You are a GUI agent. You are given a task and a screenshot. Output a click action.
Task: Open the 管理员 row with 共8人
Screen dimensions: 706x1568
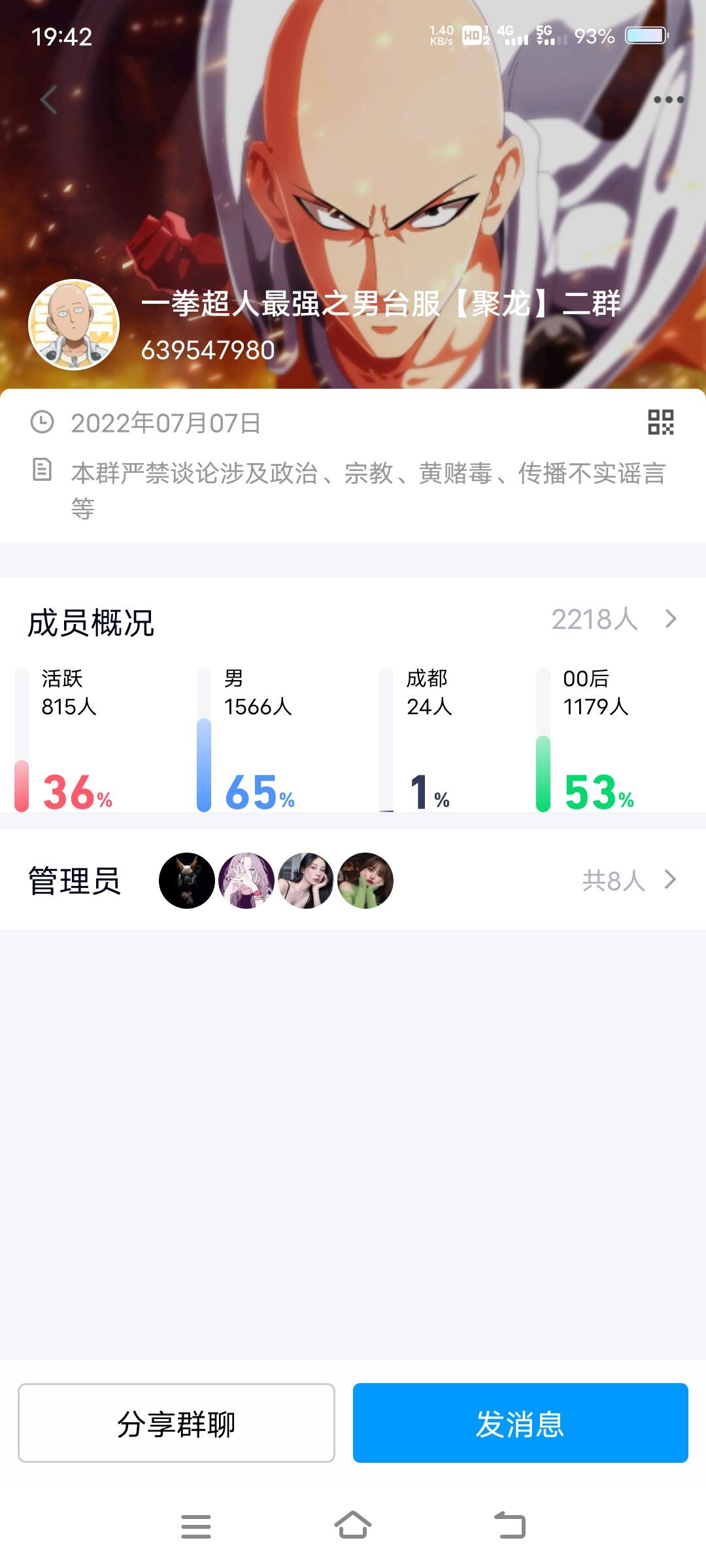coord(353,880)
